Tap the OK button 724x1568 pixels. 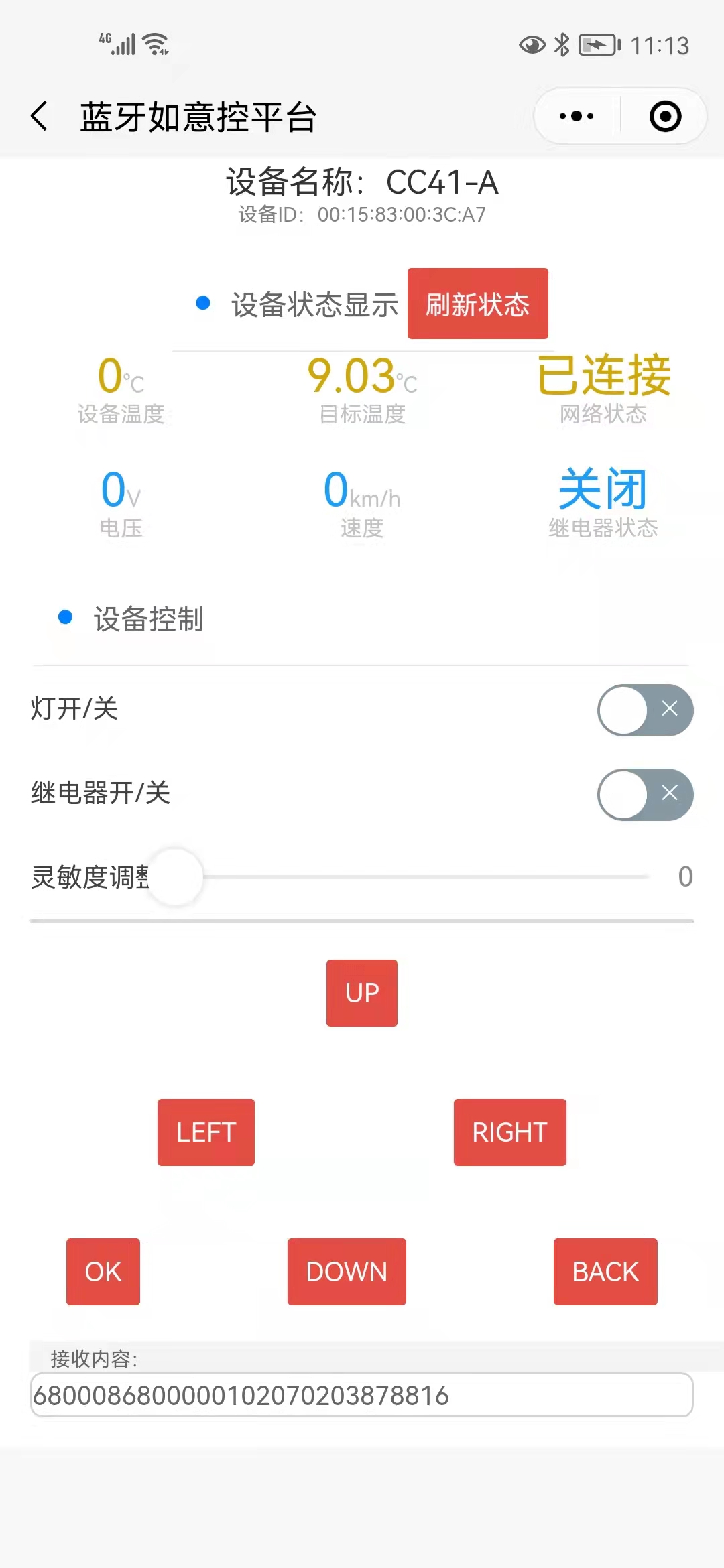point(103,1271)
